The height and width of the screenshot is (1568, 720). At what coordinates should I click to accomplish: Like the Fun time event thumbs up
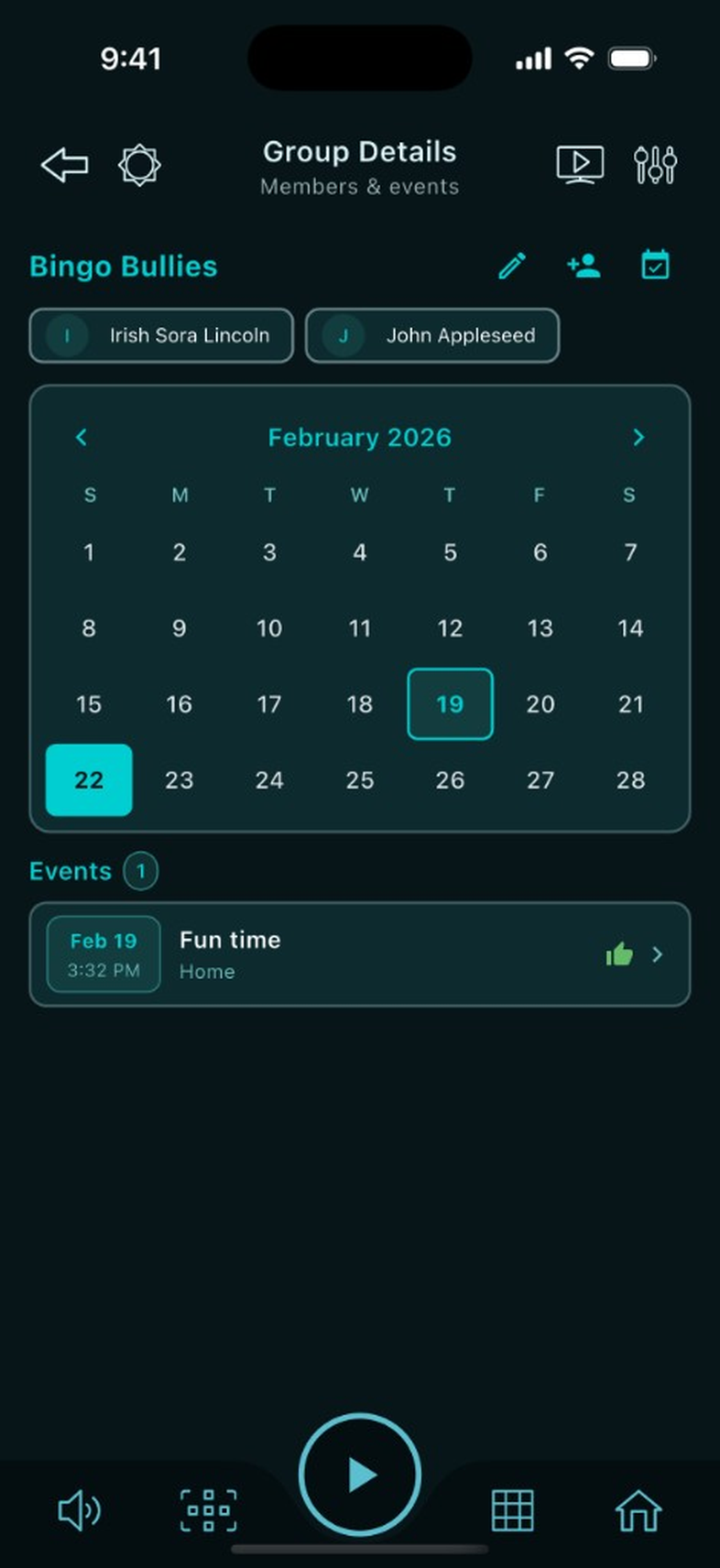pos(619,953)
